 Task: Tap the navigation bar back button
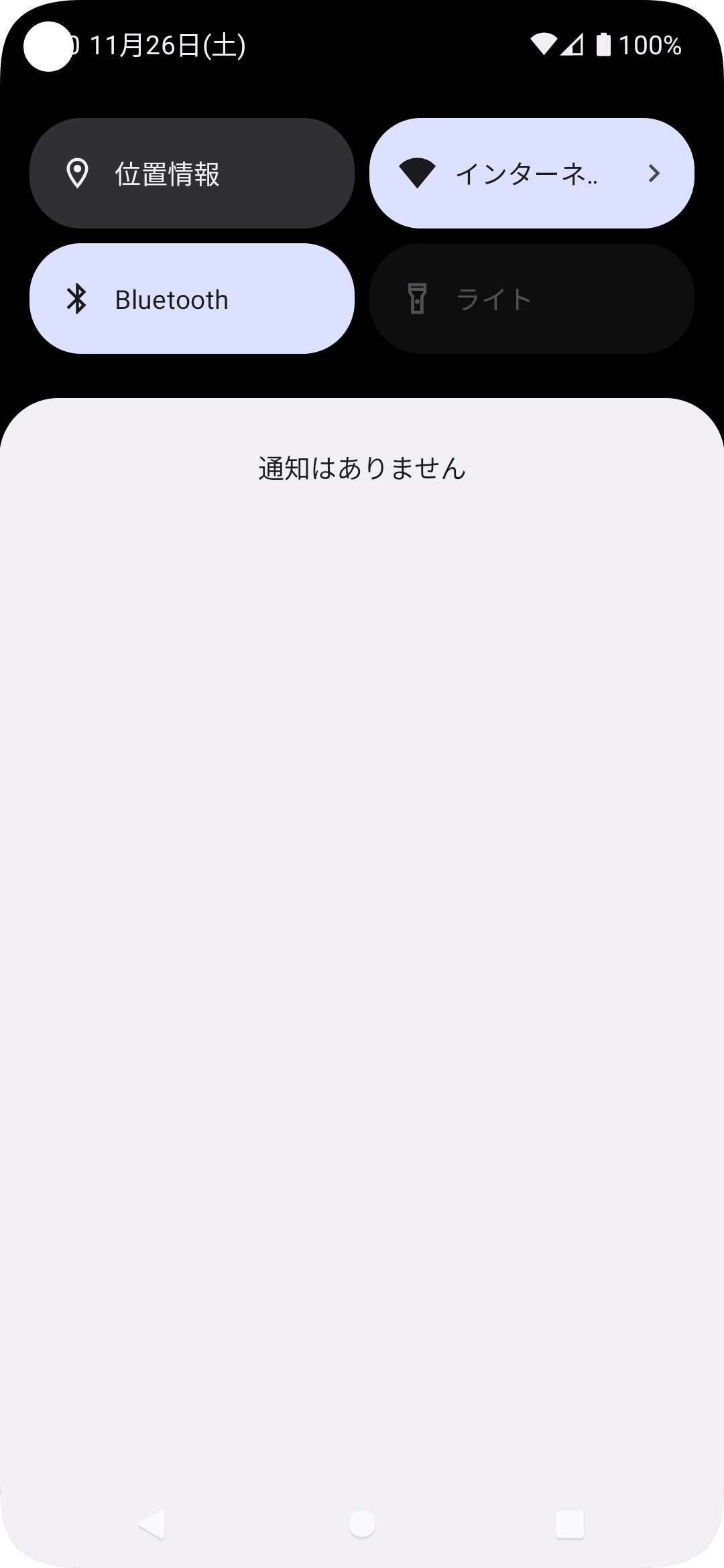point(152,1525)
